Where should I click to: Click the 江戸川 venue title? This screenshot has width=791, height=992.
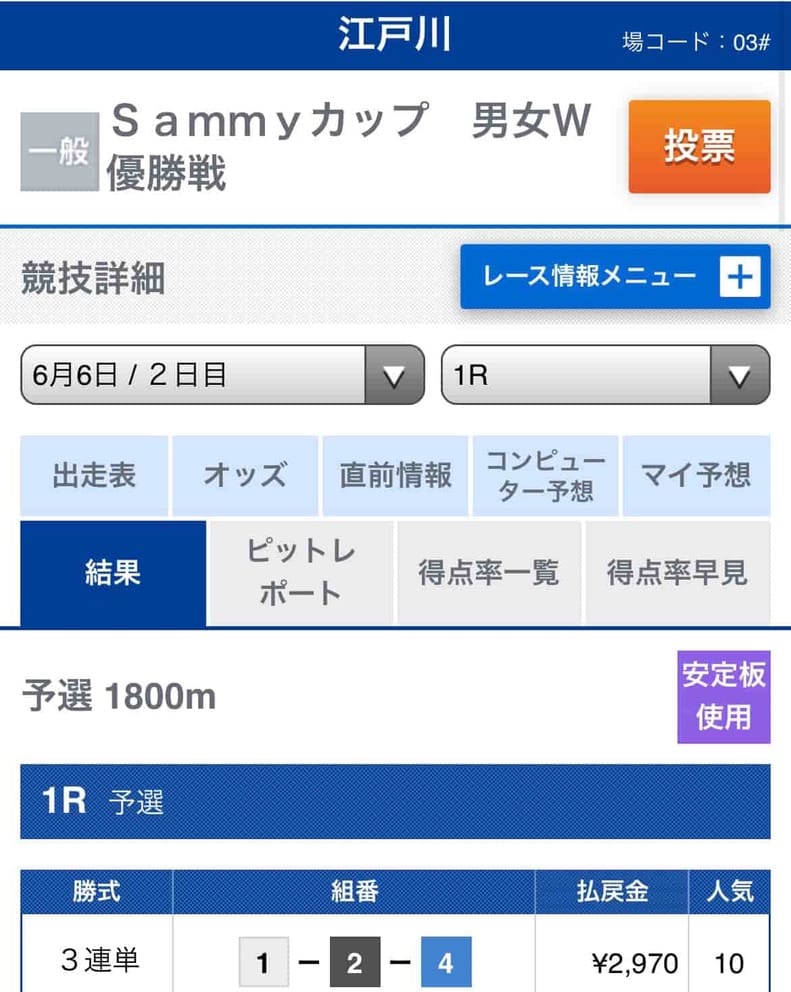(395, 32)
